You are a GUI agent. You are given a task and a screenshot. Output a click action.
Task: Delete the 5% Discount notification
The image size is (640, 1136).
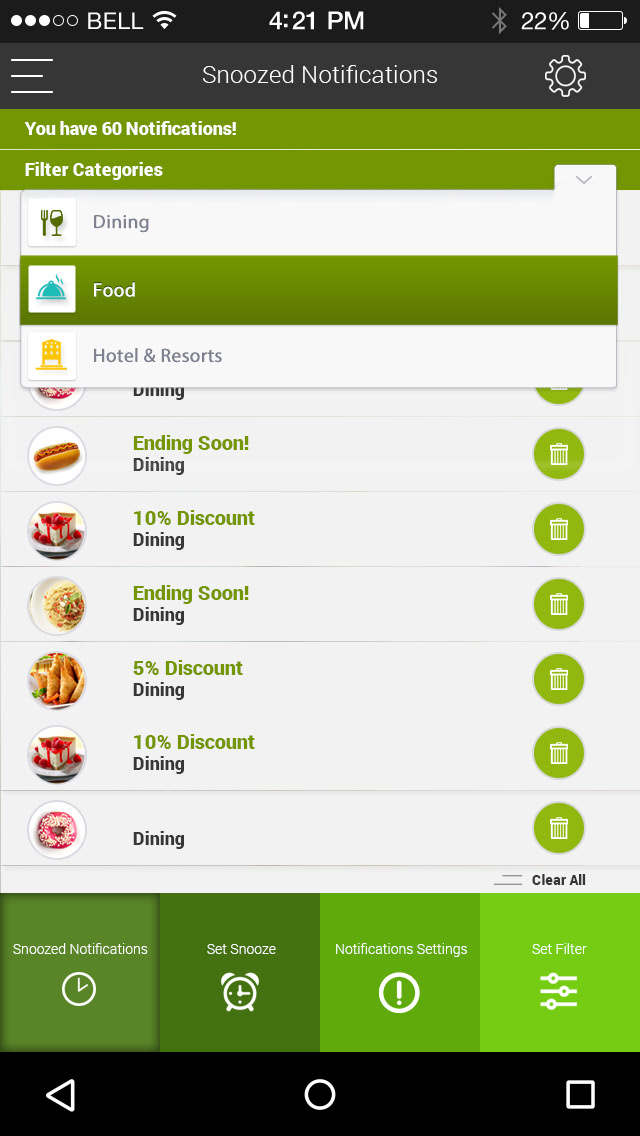(x=559, y=679)
